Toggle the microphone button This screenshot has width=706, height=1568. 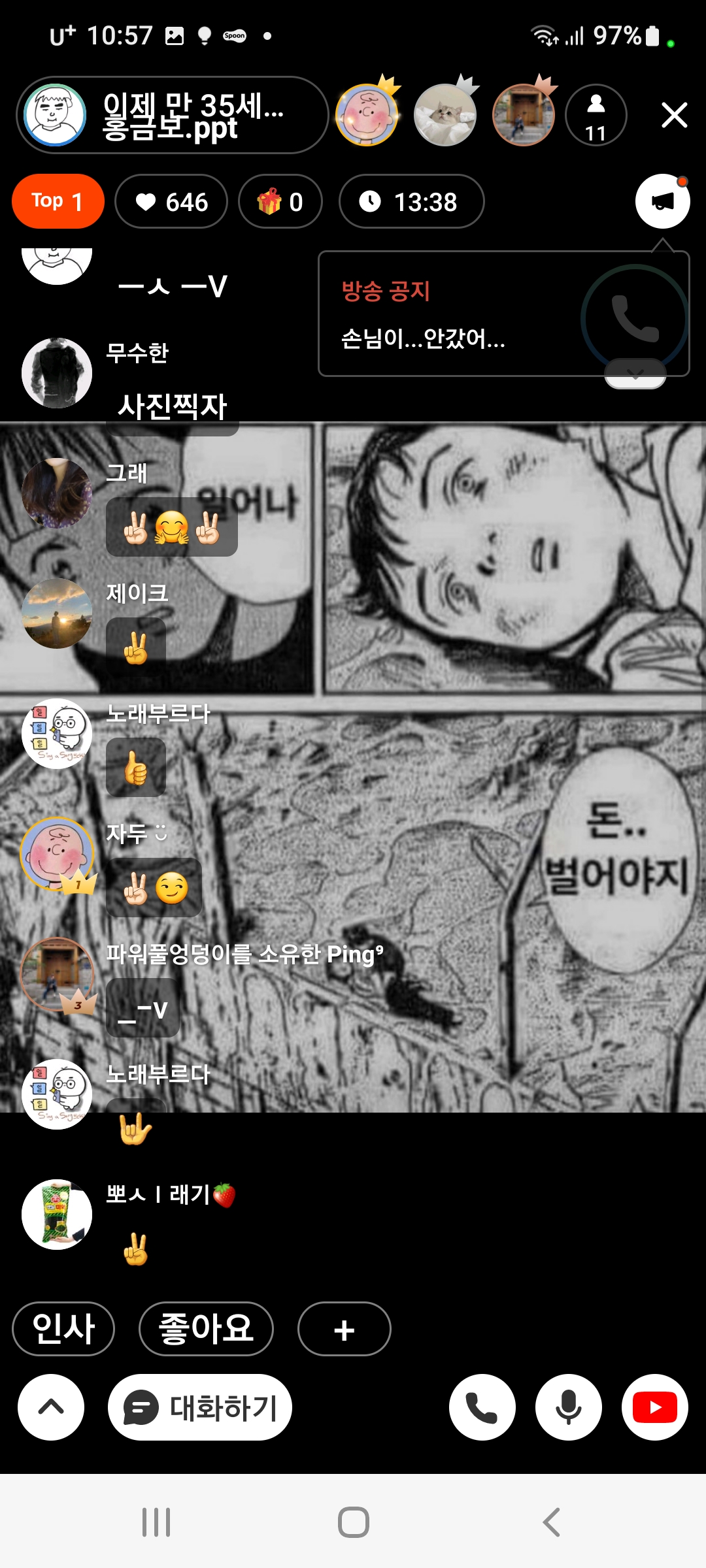tap(568, 1407)
